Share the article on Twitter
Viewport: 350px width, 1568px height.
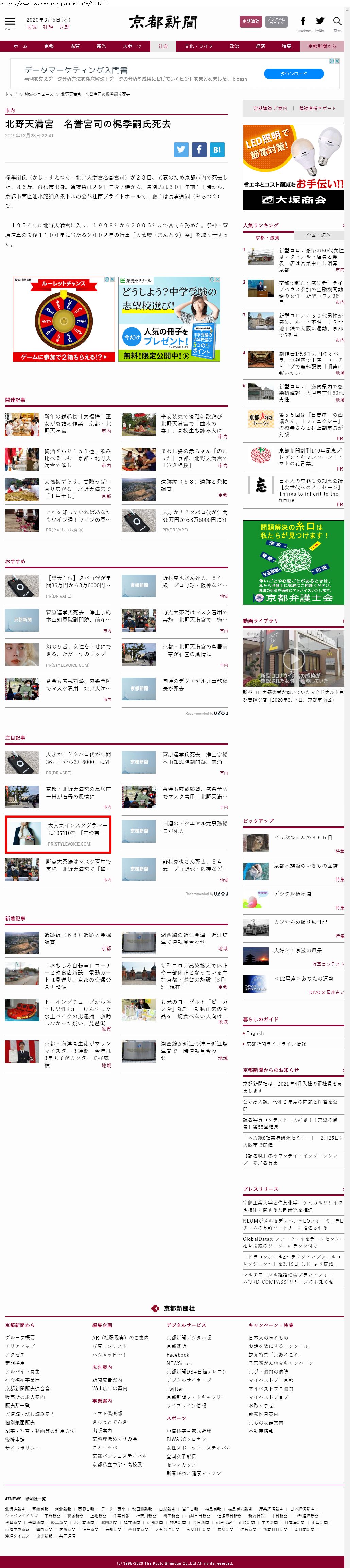point(181,149)
